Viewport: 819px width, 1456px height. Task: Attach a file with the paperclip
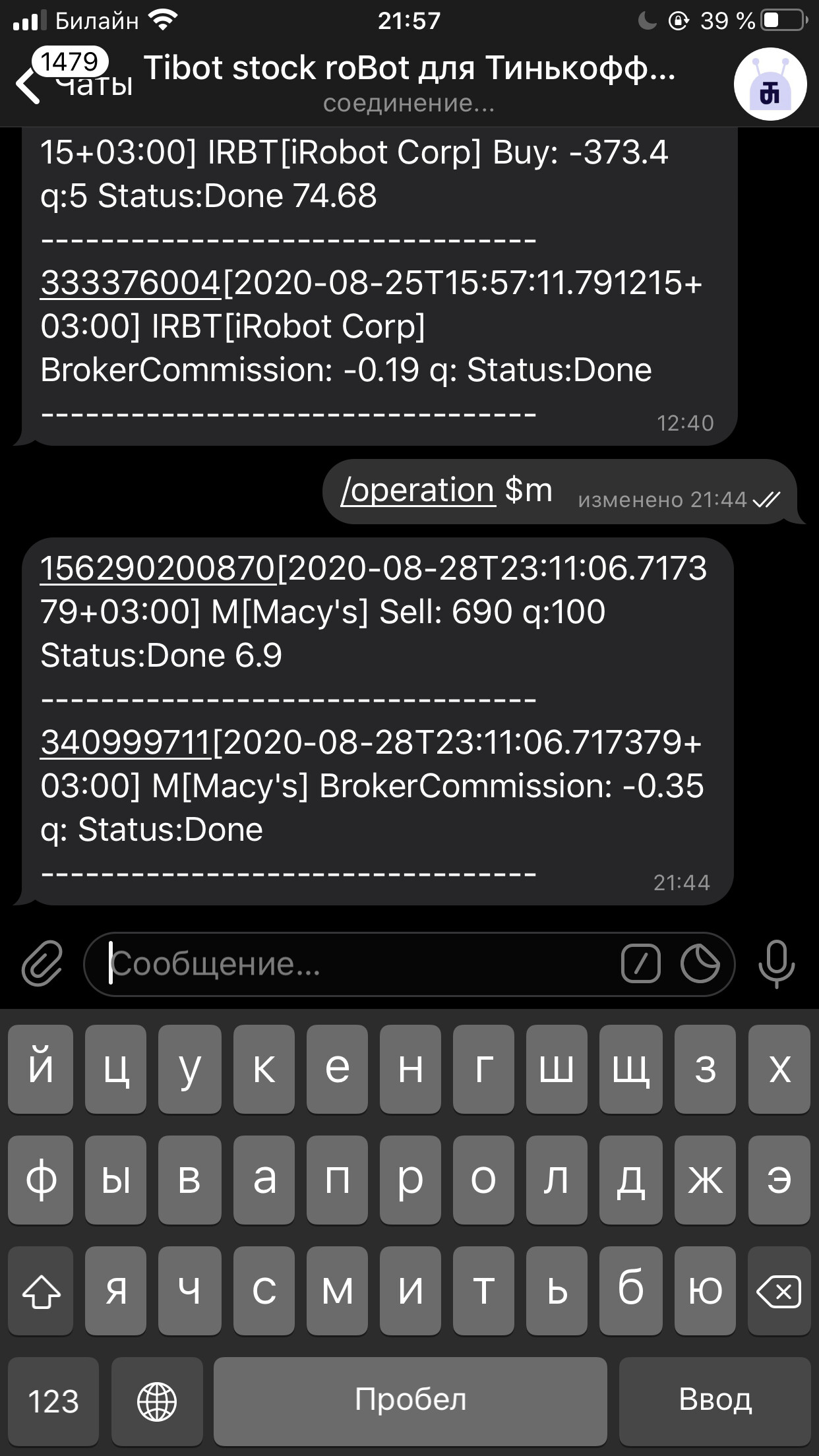click(42, 964)
